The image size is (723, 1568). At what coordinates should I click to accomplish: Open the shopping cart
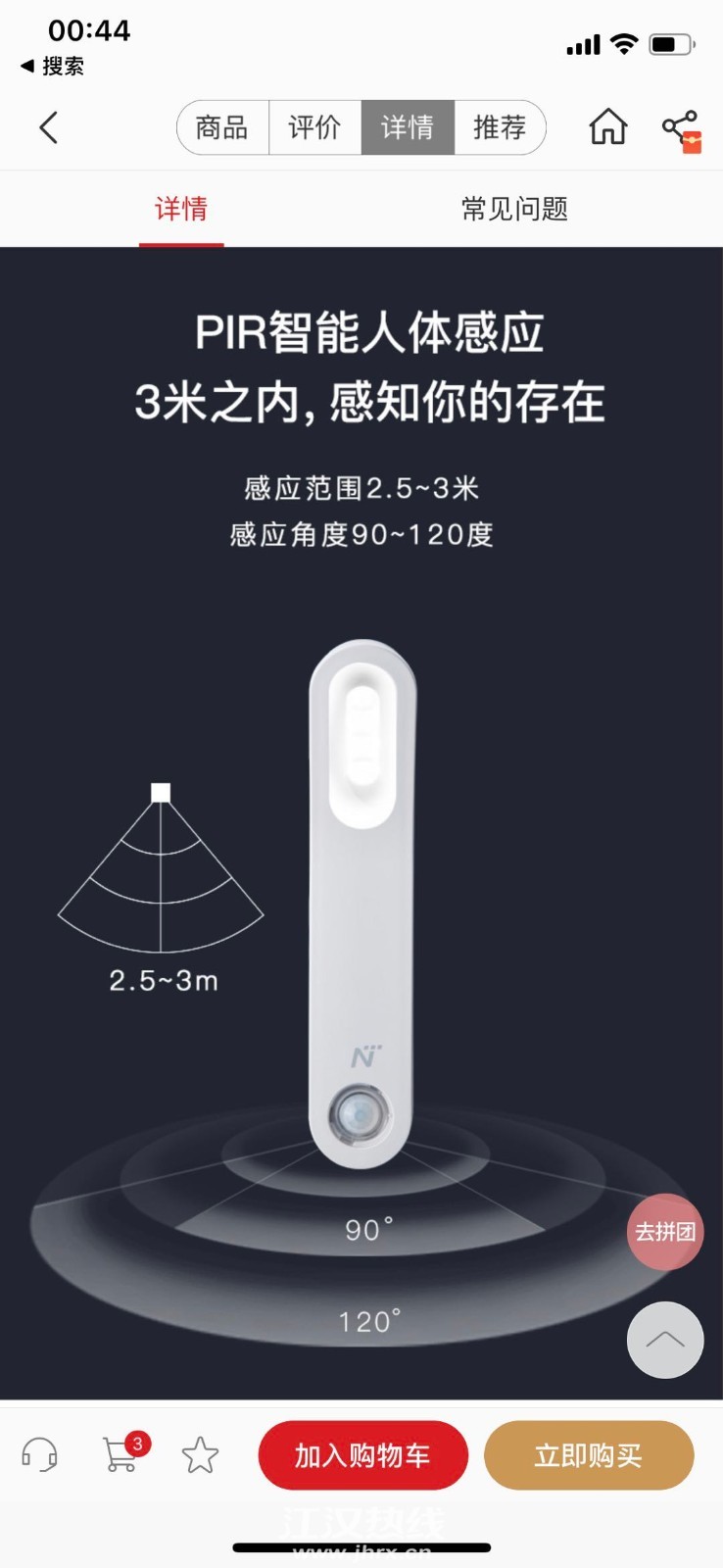click(121, 1454)
